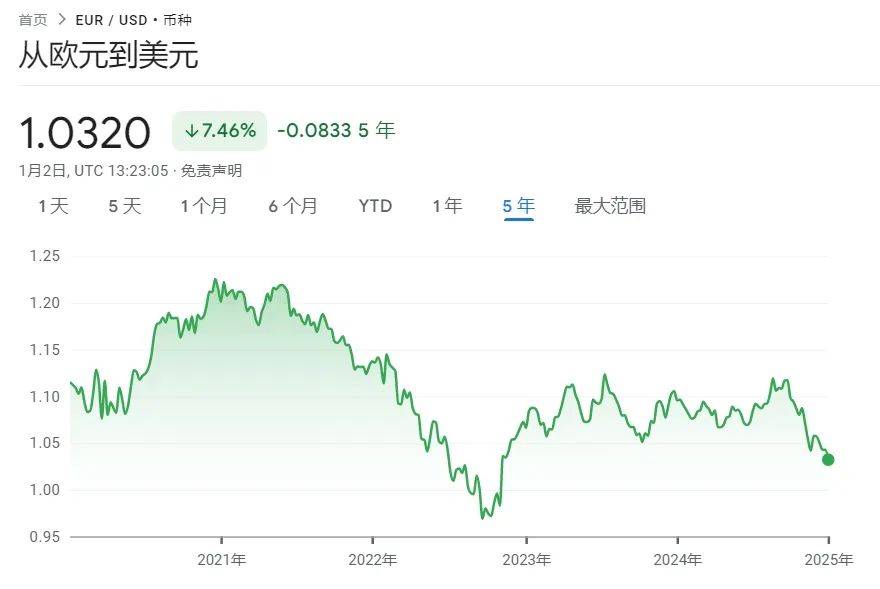Go to the 首页 breadcrumb link
Screen dimensions: 880x589
tap(33, 19)
